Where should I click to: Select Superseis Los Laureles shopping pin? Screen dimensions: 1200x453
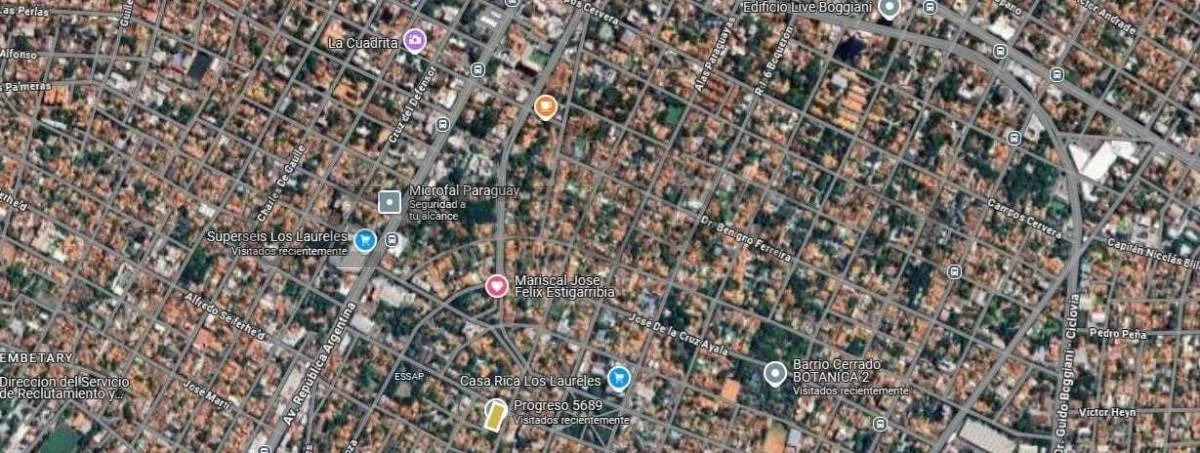tap(365, 239)
